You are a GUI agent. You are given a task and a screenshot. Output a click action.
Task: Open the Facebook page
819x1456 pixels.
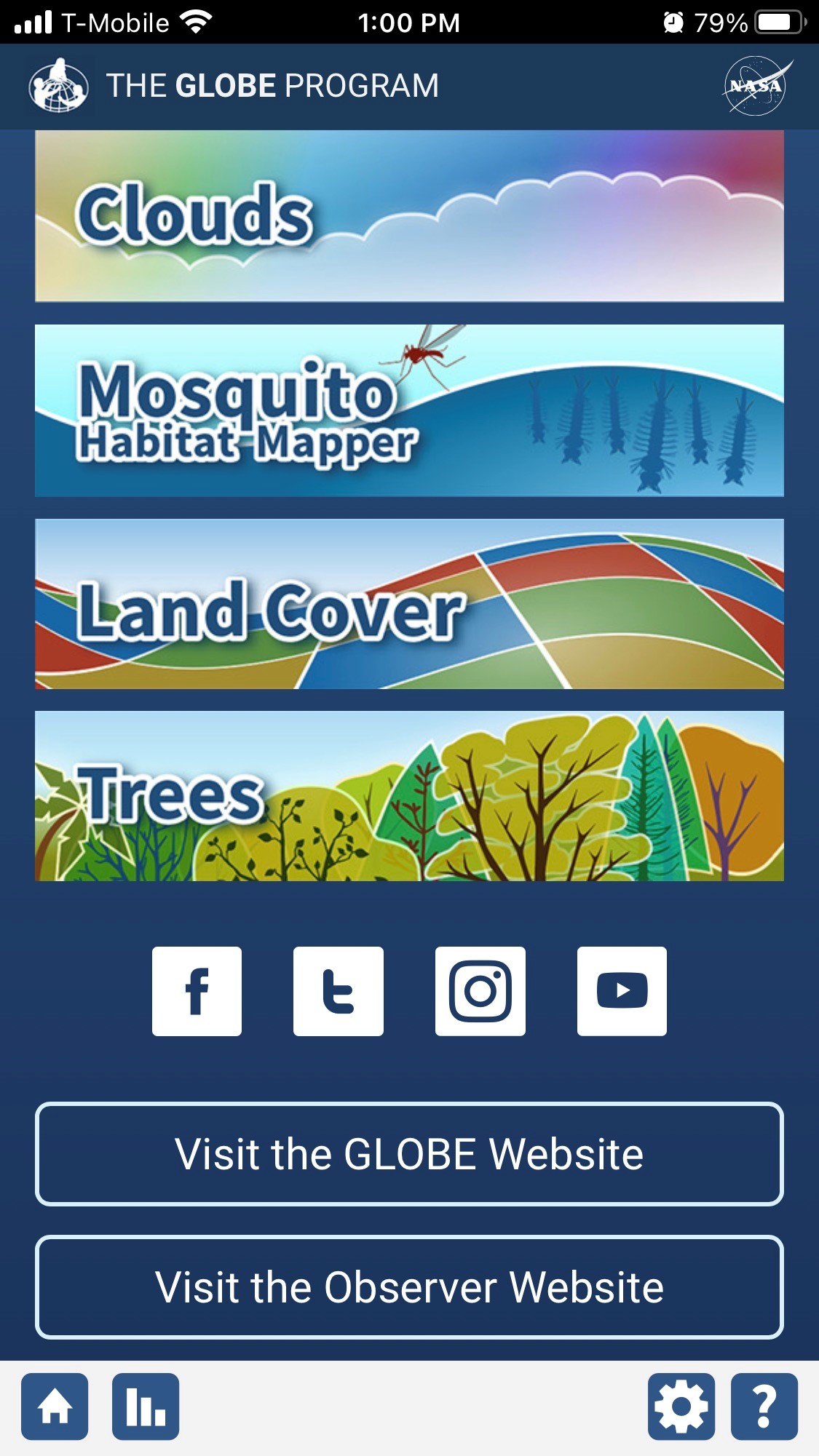[197, 991]
